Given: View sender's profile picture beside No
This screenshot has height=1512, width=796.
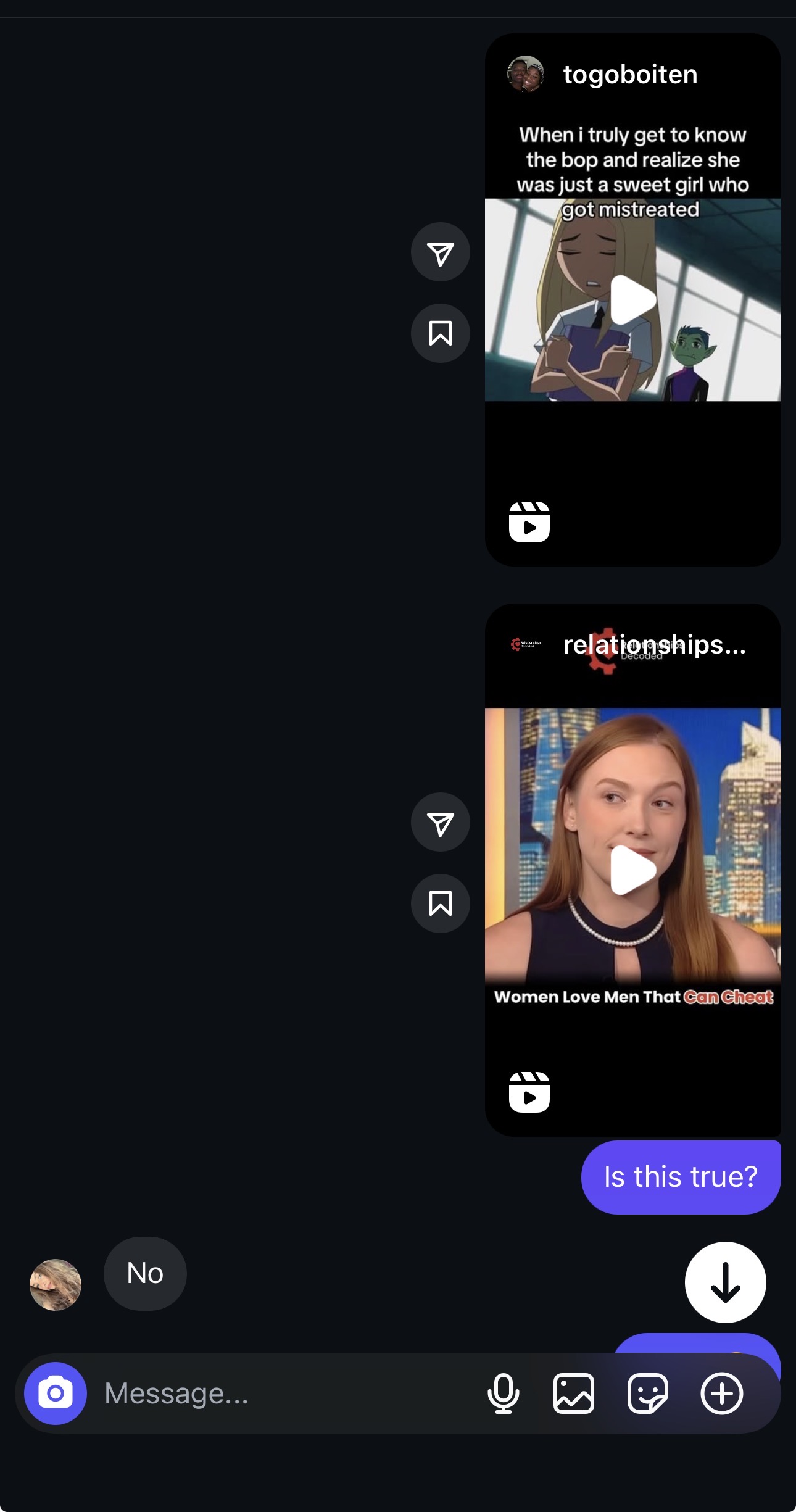Looking at the screenshot, I should [x=56, y=1284].
